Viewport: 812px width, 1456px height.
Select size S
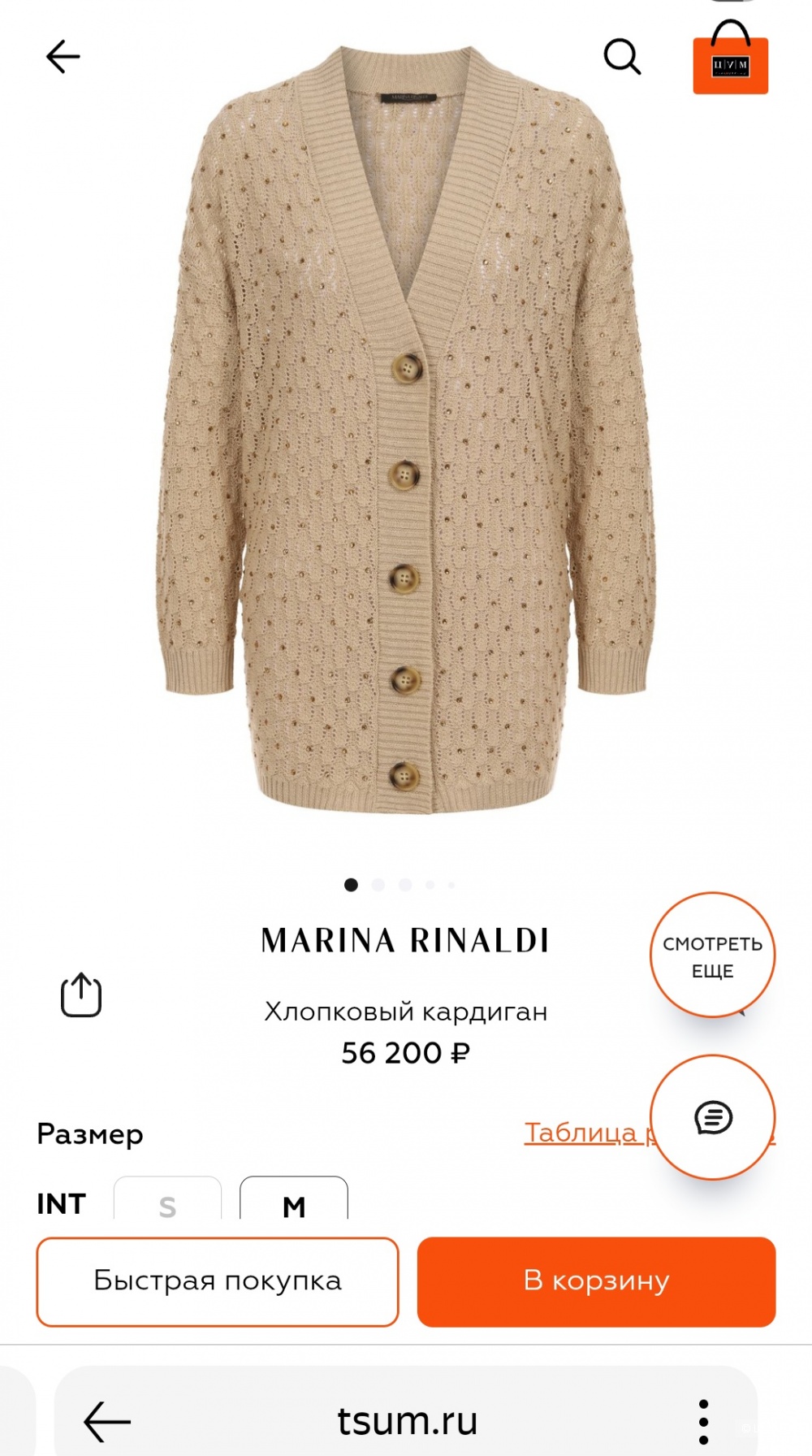click(168, 1210)
